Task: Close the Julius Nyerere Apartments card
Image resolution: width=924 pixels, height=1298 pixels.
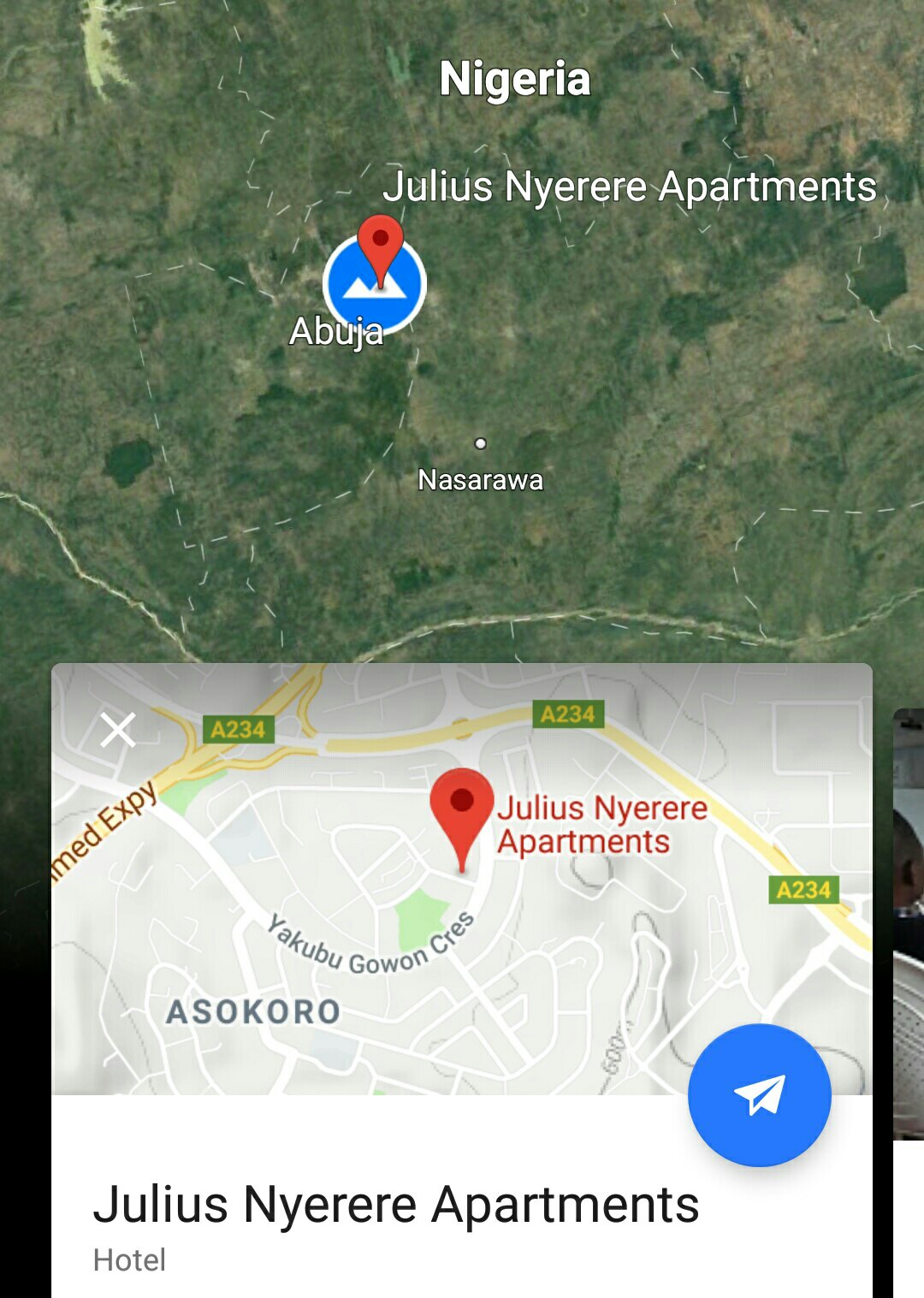Action: [x=118, y=730]
